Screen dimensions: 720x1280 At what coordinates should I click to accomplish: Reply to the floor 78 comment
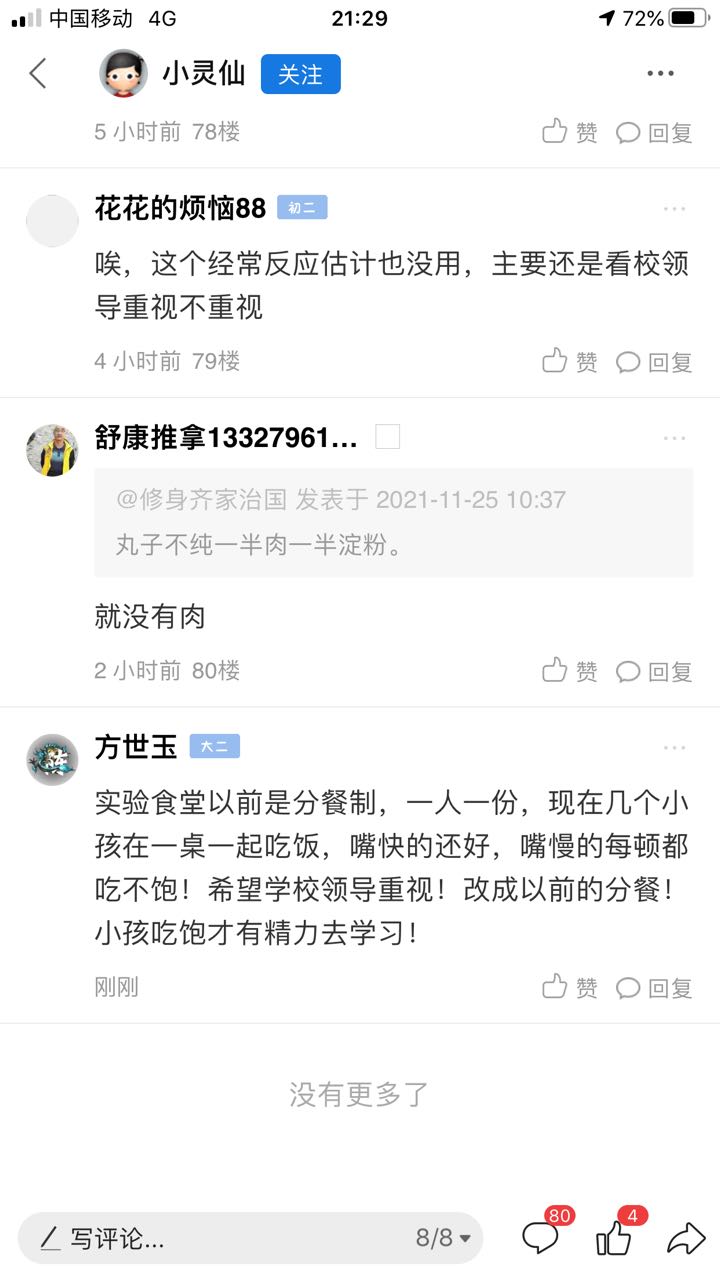[x=654, y=132]
